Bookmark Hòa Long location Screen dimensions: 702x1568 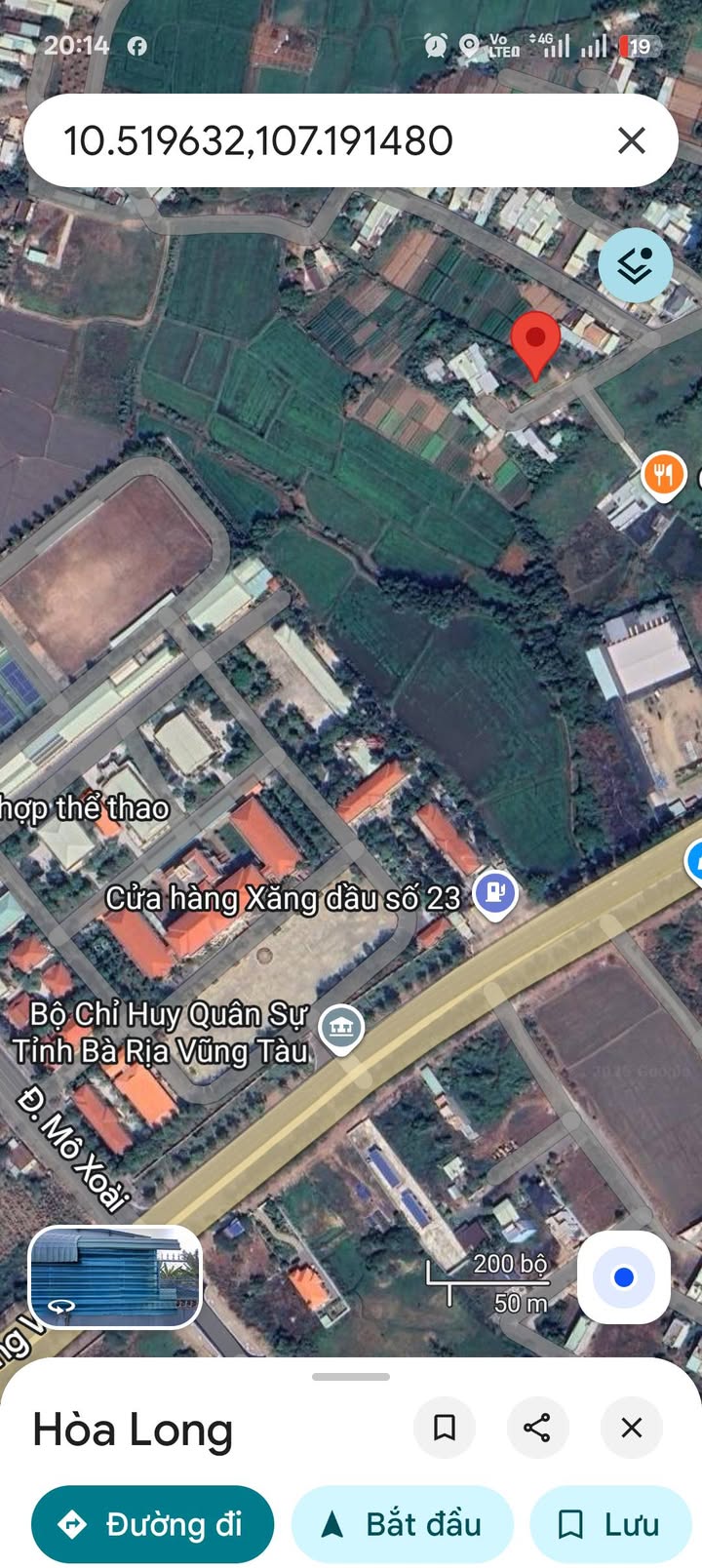tap(445, 1428)
